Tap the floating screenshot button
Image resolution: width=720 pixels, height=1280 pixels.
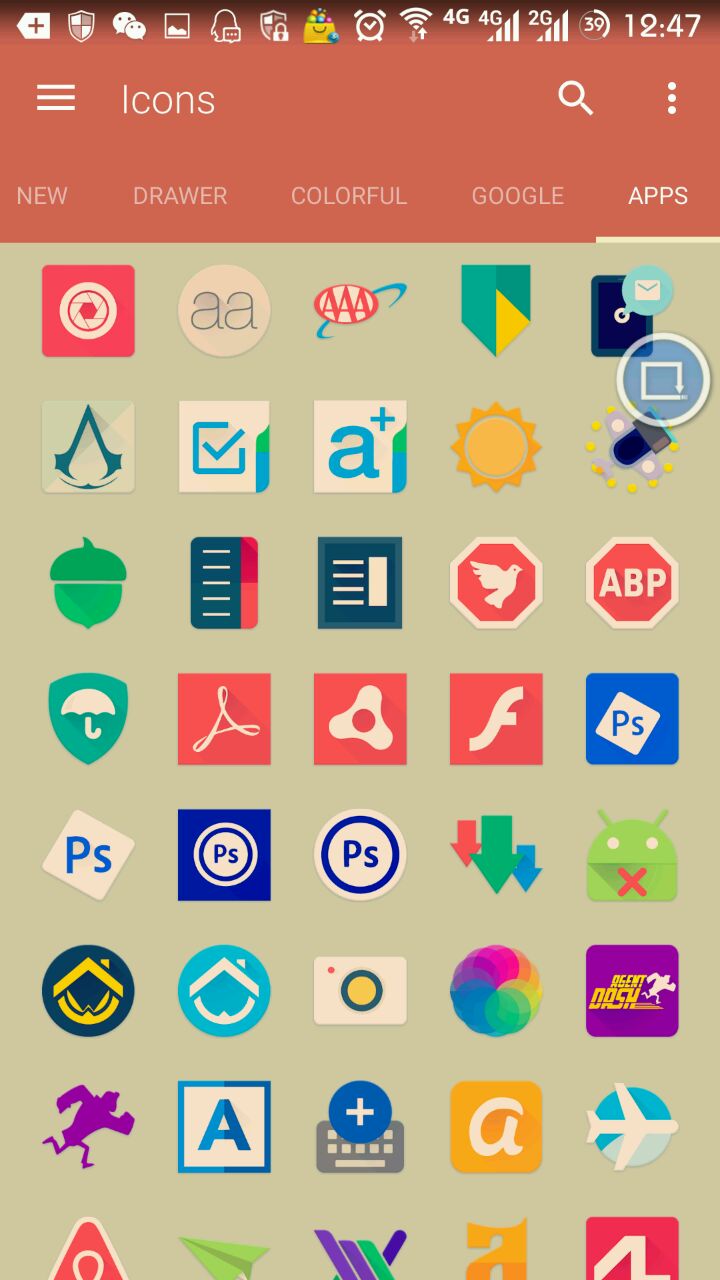[x=663, y=380]
